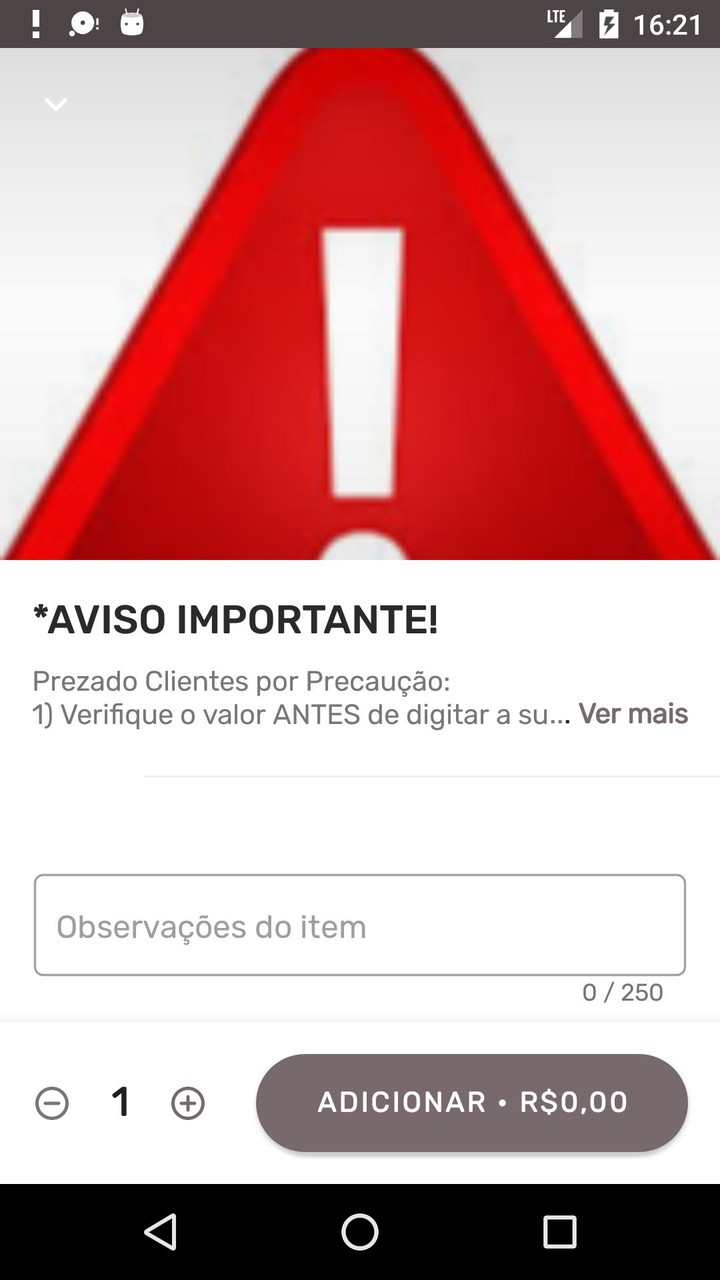Screen dimensions: 720x1280
Task: Tap ADICIONAR to add the item
Action: 472,1102
